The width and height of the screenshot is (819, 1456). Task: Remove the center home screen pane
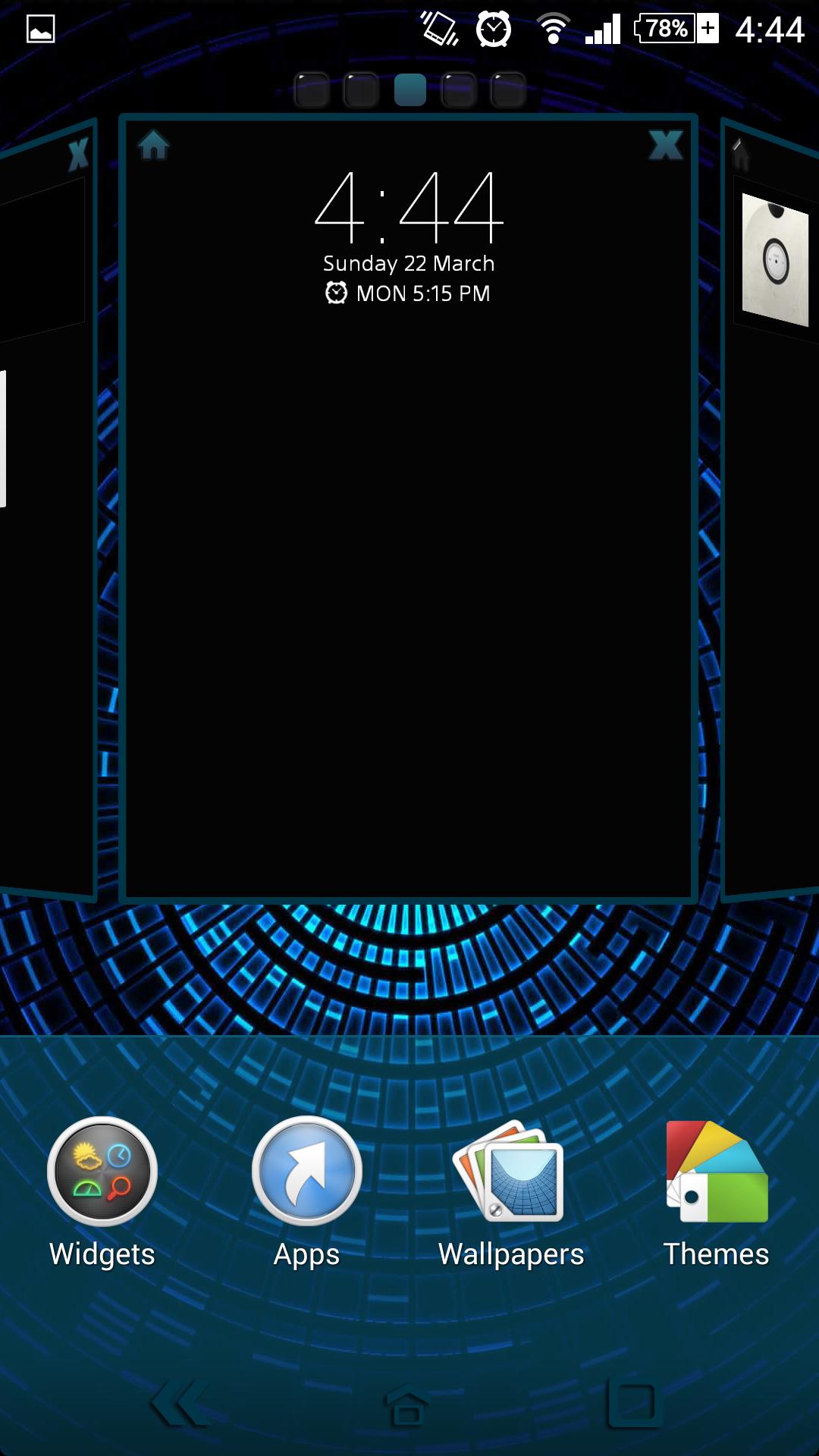[x=666, y=145]
